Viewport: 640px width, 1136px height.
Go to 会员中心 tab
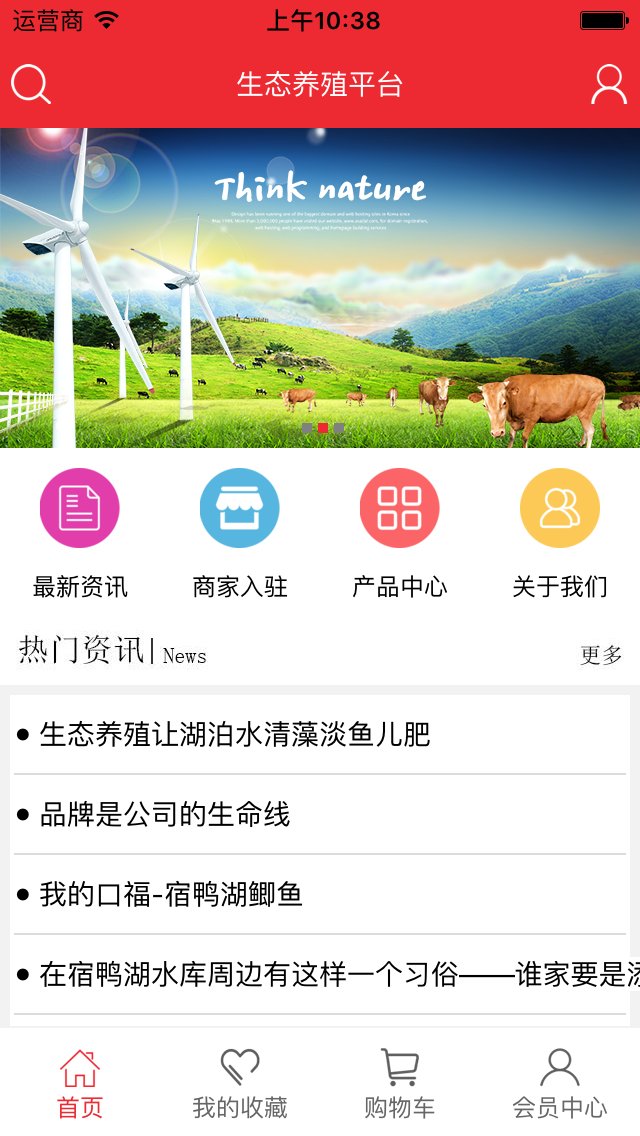[x=560, y=1083]
